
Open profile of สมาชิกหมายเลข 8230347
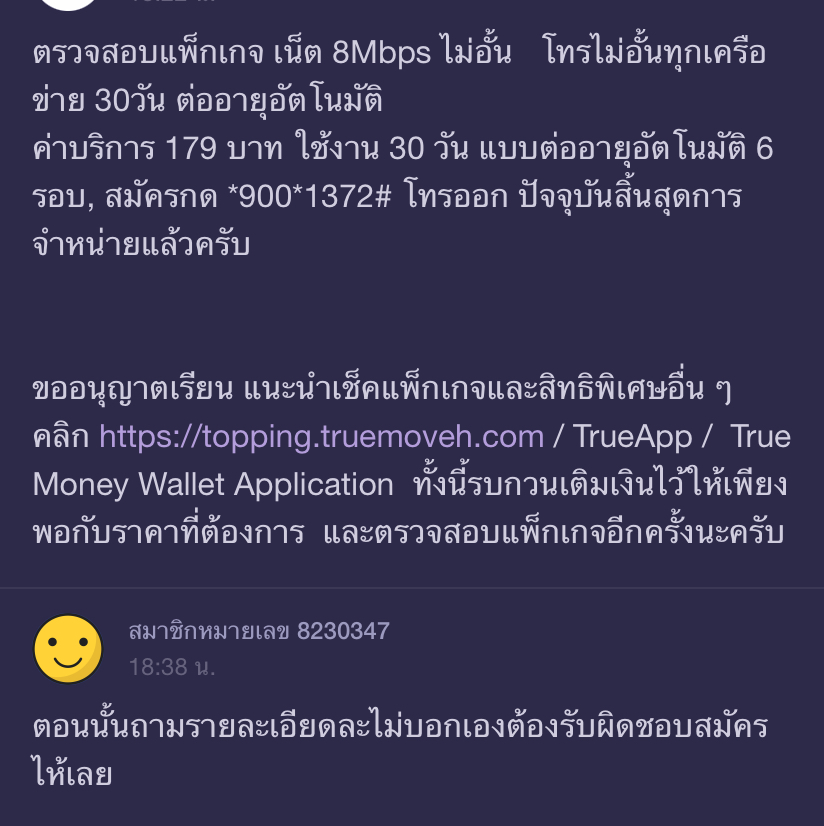pyautogui.click(x=259, y=631)
